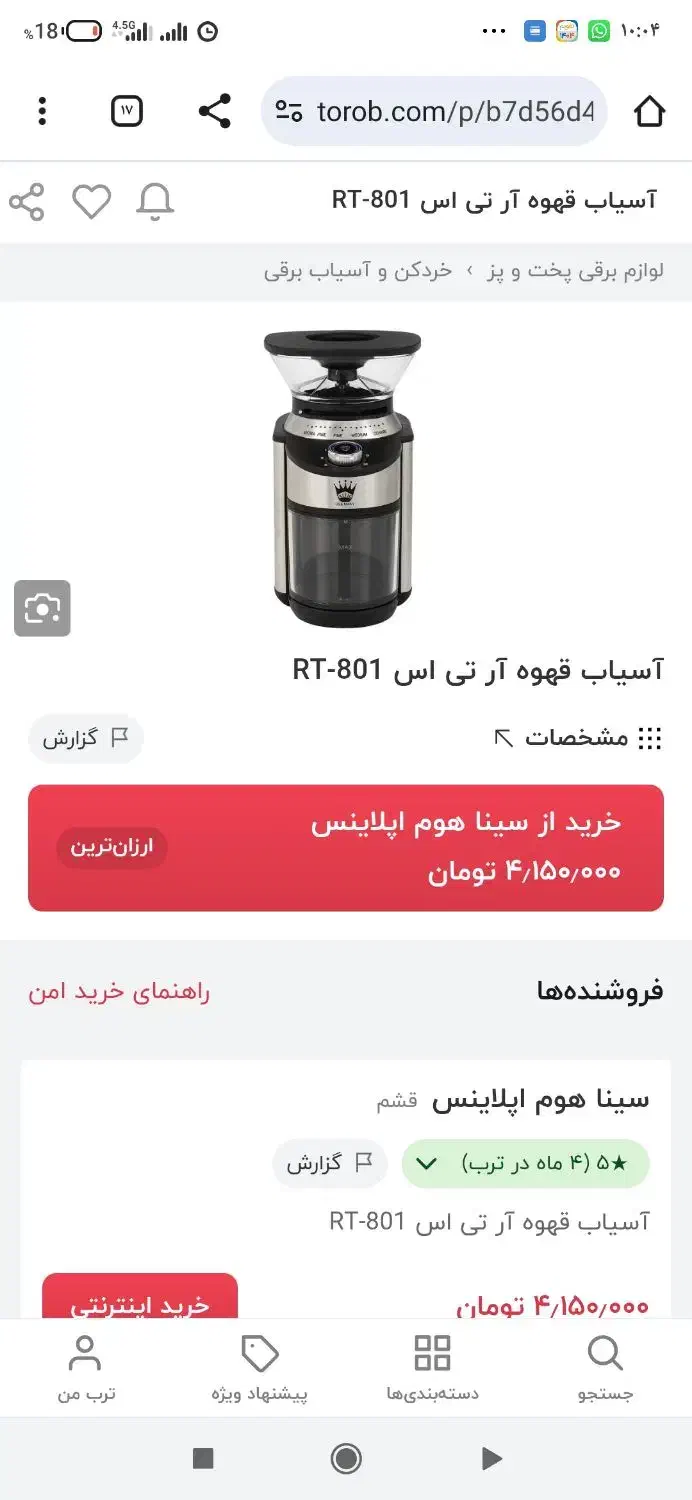The height and width of the screenshot is (1500, 692).
Task: Share the RT-801 product
Action: click(27, 202)
